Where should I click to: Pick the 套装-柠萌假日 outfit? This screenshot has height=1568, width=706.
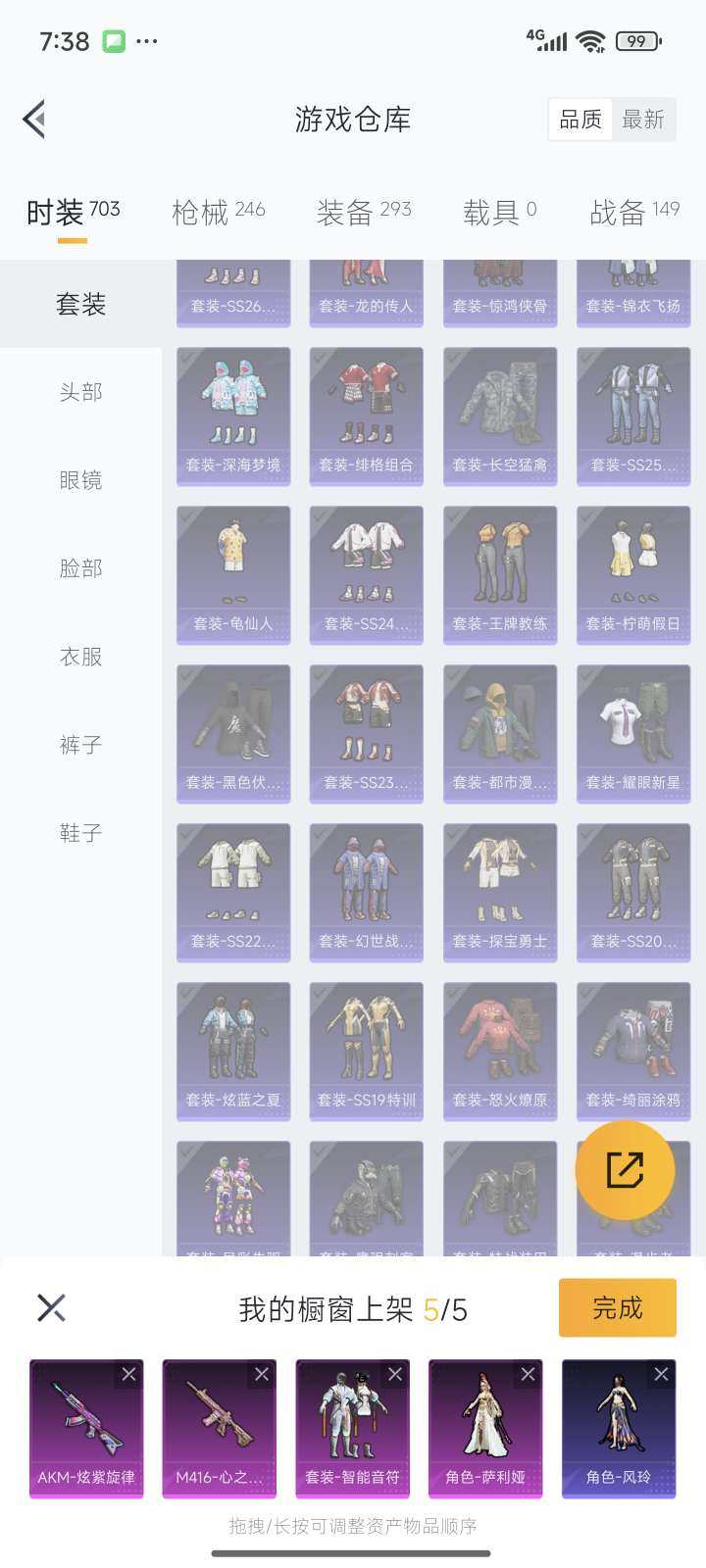(633, 574)
